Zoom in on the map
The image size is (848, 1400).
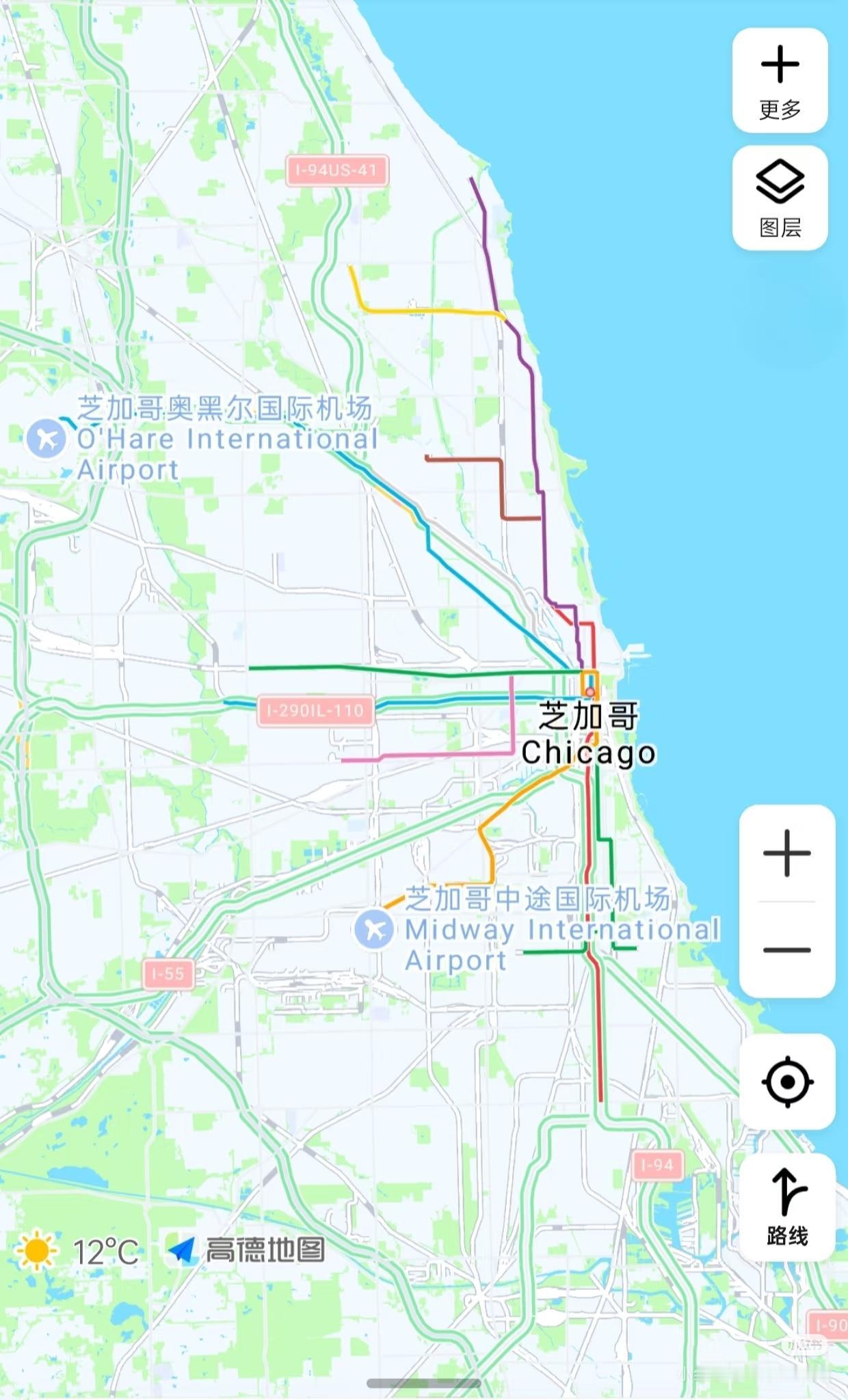coord(786,853)
